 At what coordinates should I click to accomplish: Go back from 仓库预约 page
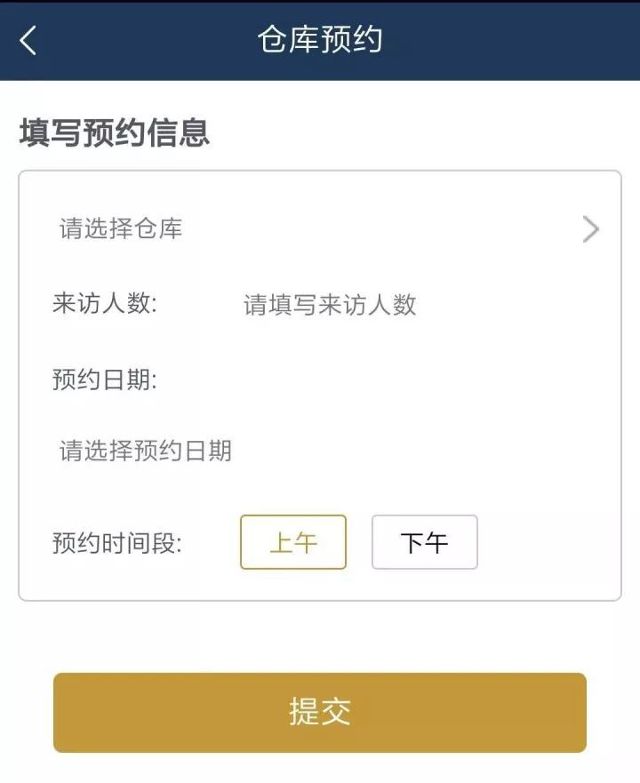[28, 41]
